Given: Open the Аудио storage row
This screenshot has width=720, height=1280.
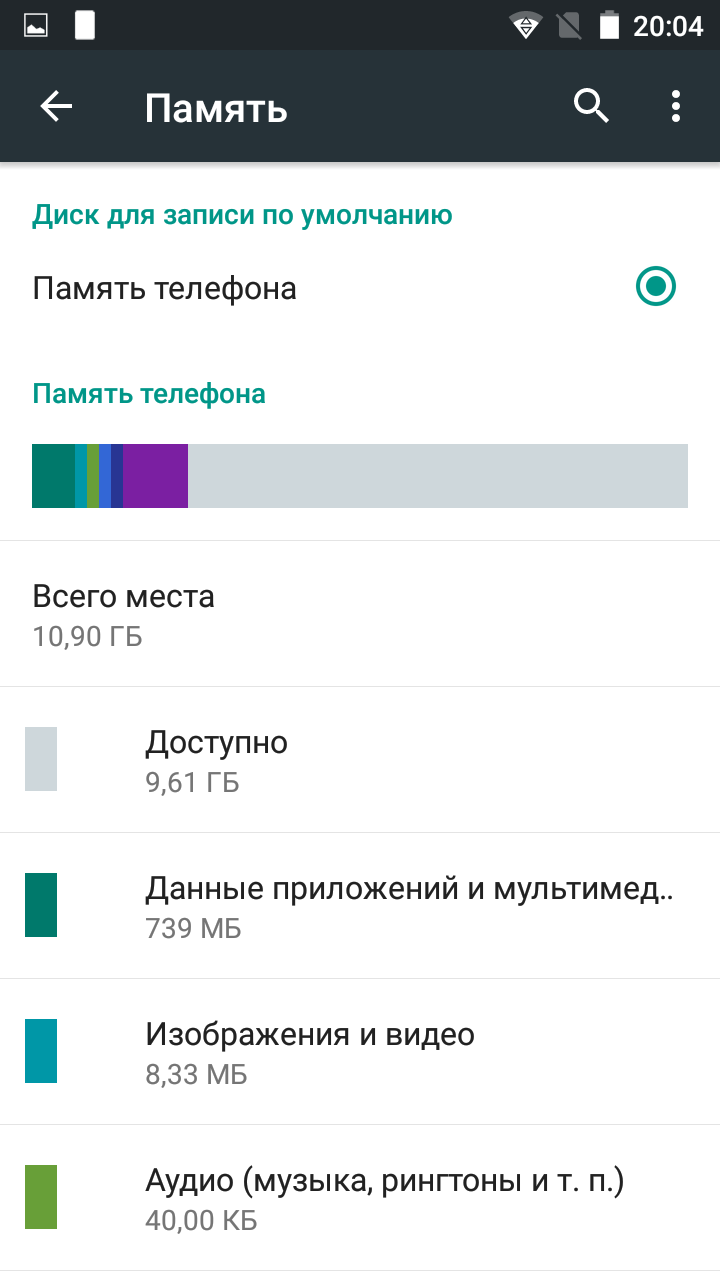Looking at the screenshot, I should pyautogui.click(x=360, y=1198).
